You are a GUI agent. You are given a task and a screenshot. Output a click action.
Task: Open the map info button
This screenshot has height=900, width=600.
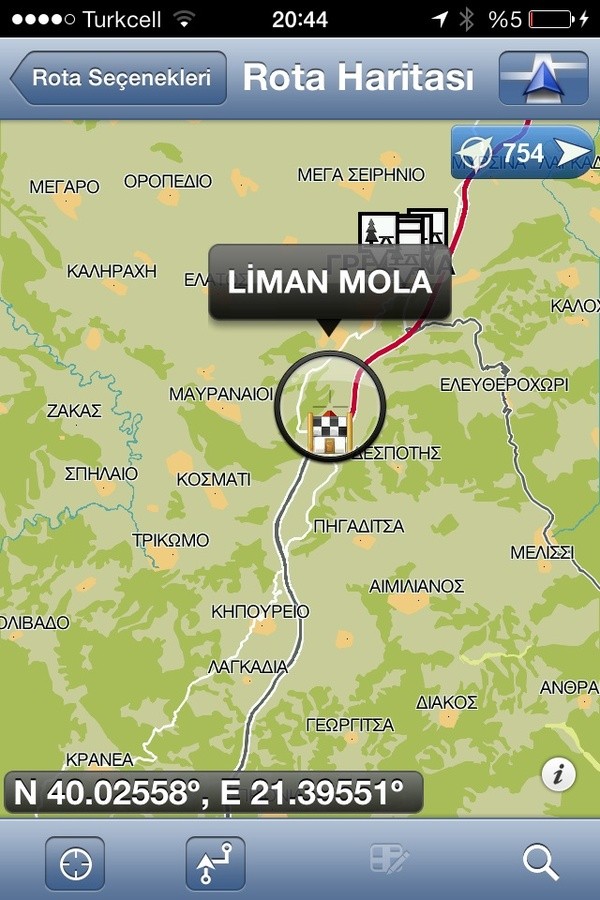pyautogui.click(x=560, y=773)
